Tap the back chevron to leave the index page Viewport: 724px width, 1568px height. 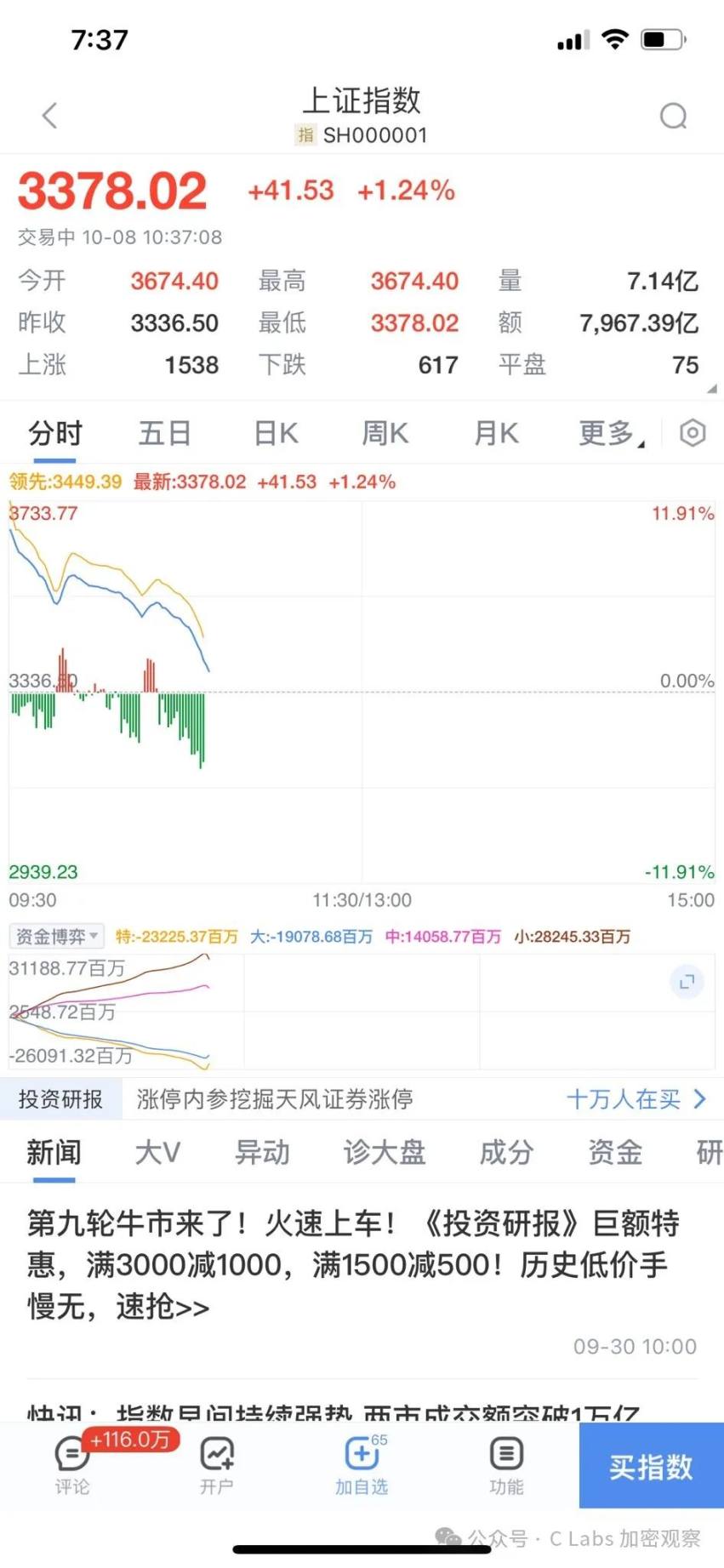[48, 116]
